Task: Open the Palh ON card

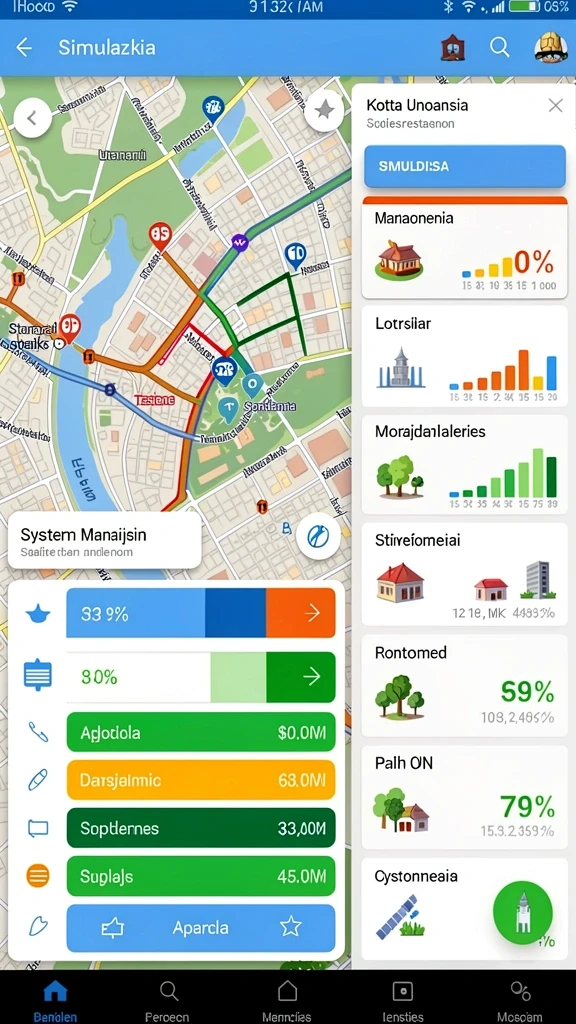Action: point(464,796)
